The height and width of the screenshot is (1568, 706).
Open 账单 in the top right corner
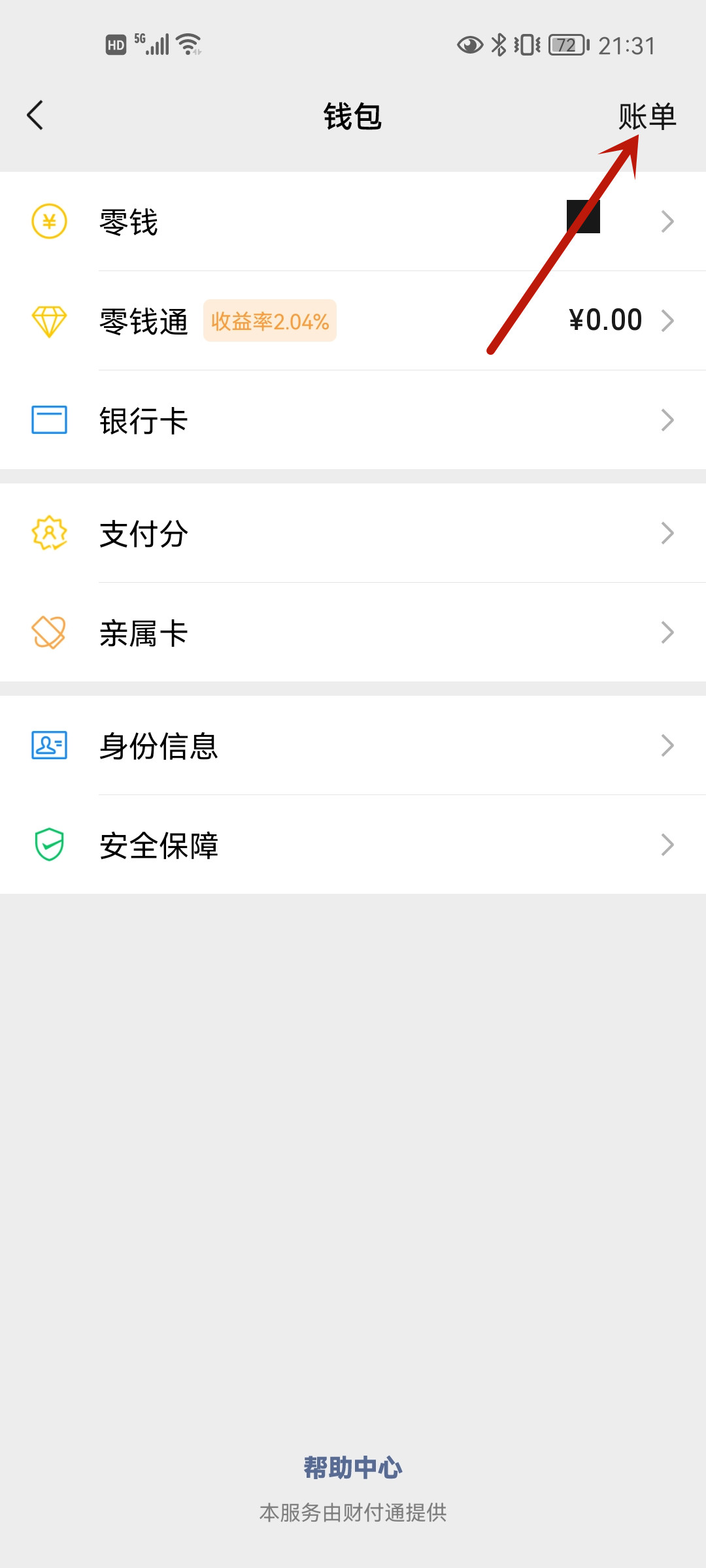click(646, 116)
